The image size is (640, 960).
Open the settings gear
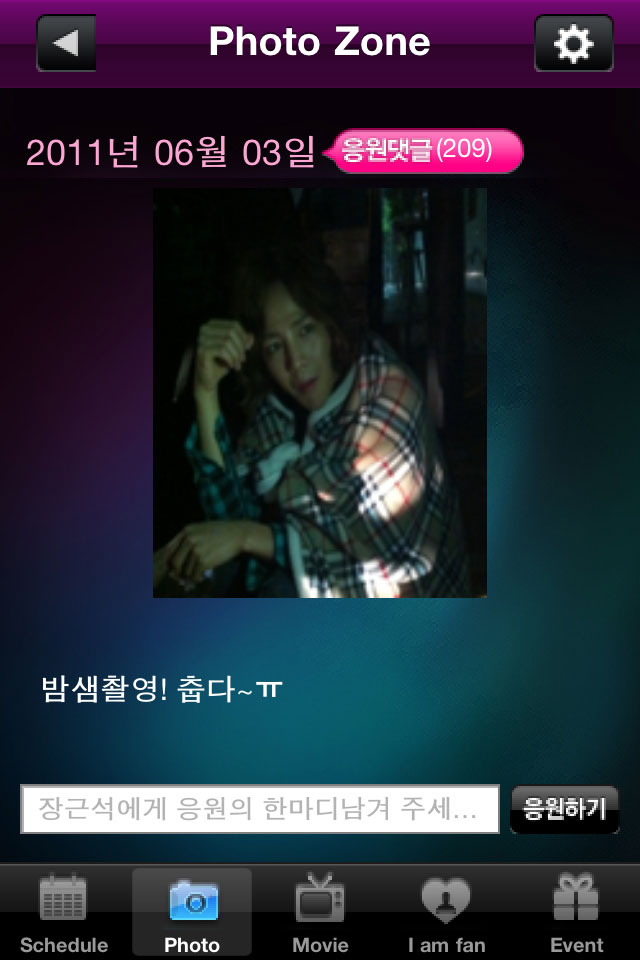[x=573, y=43]
